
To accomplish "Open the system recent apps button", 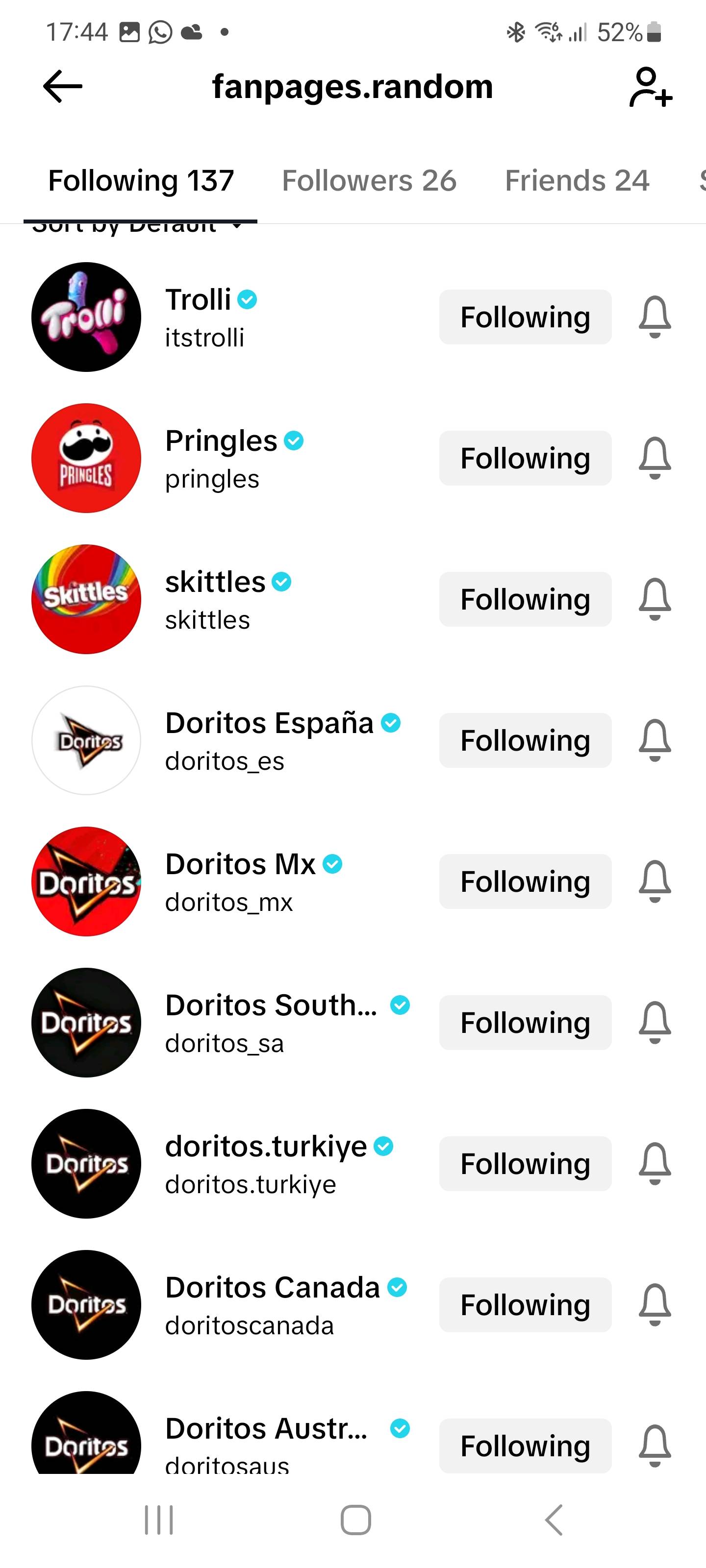I will coord(159,1520).
